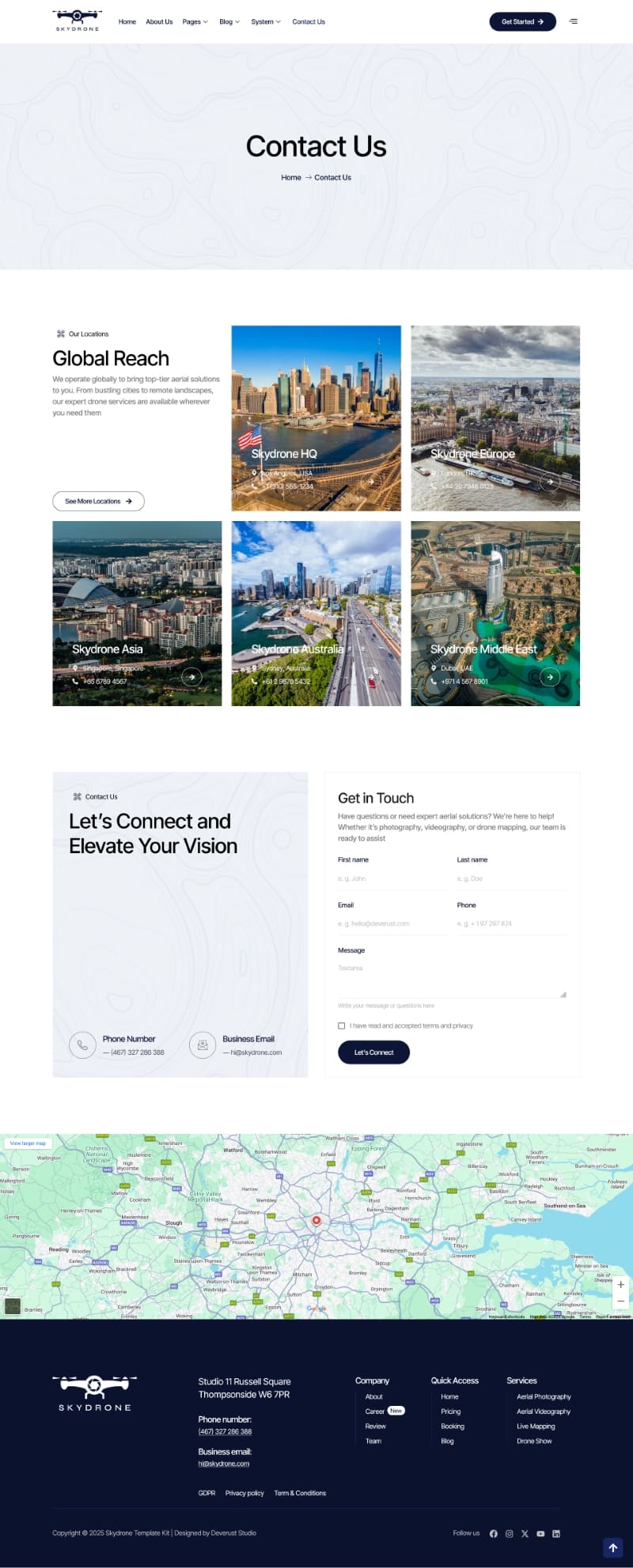Open the Skydrone HQ location card
The image size is (633, 1568).
coord(316,418)
